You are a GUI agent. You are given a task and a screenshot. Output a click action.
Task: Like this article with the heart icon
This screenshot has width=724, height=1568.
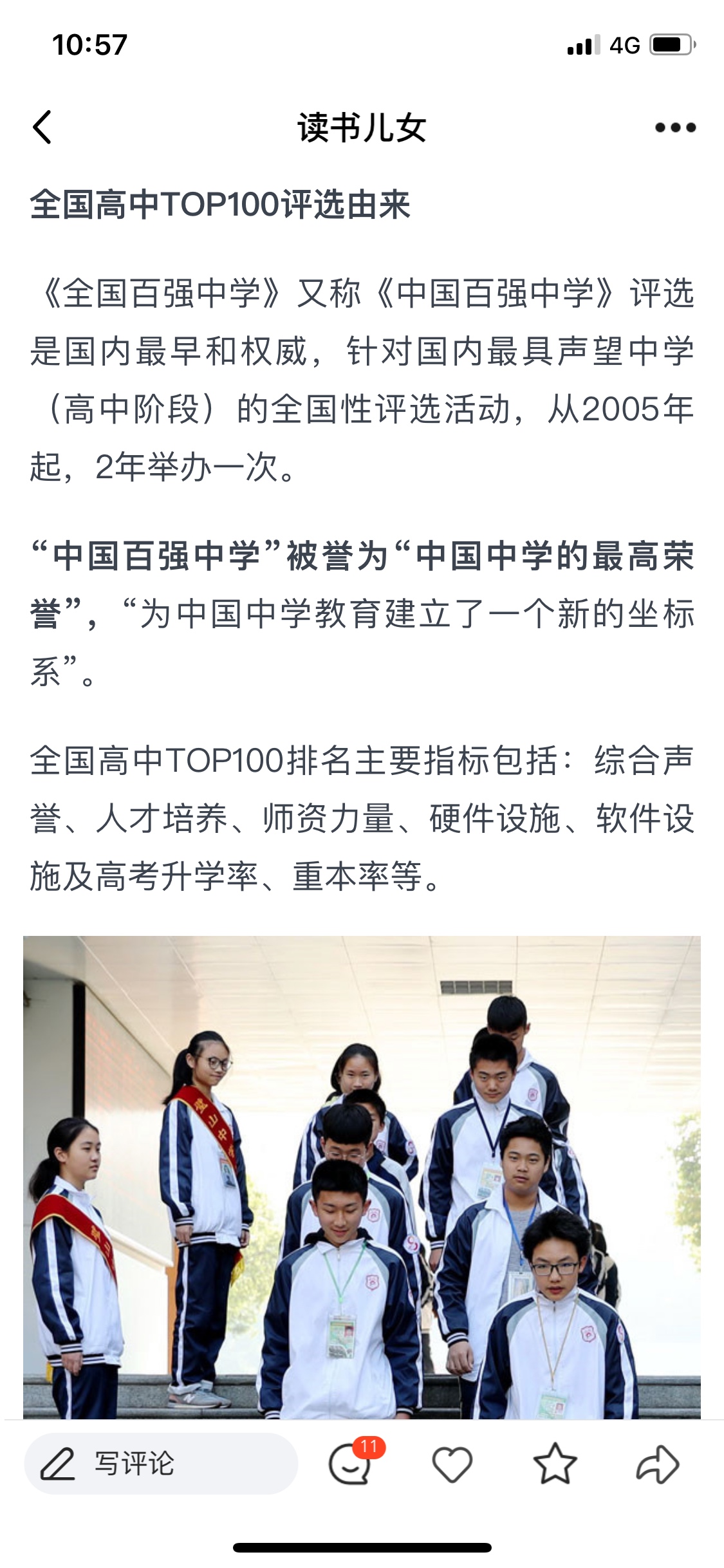[x=452, y=1464]
